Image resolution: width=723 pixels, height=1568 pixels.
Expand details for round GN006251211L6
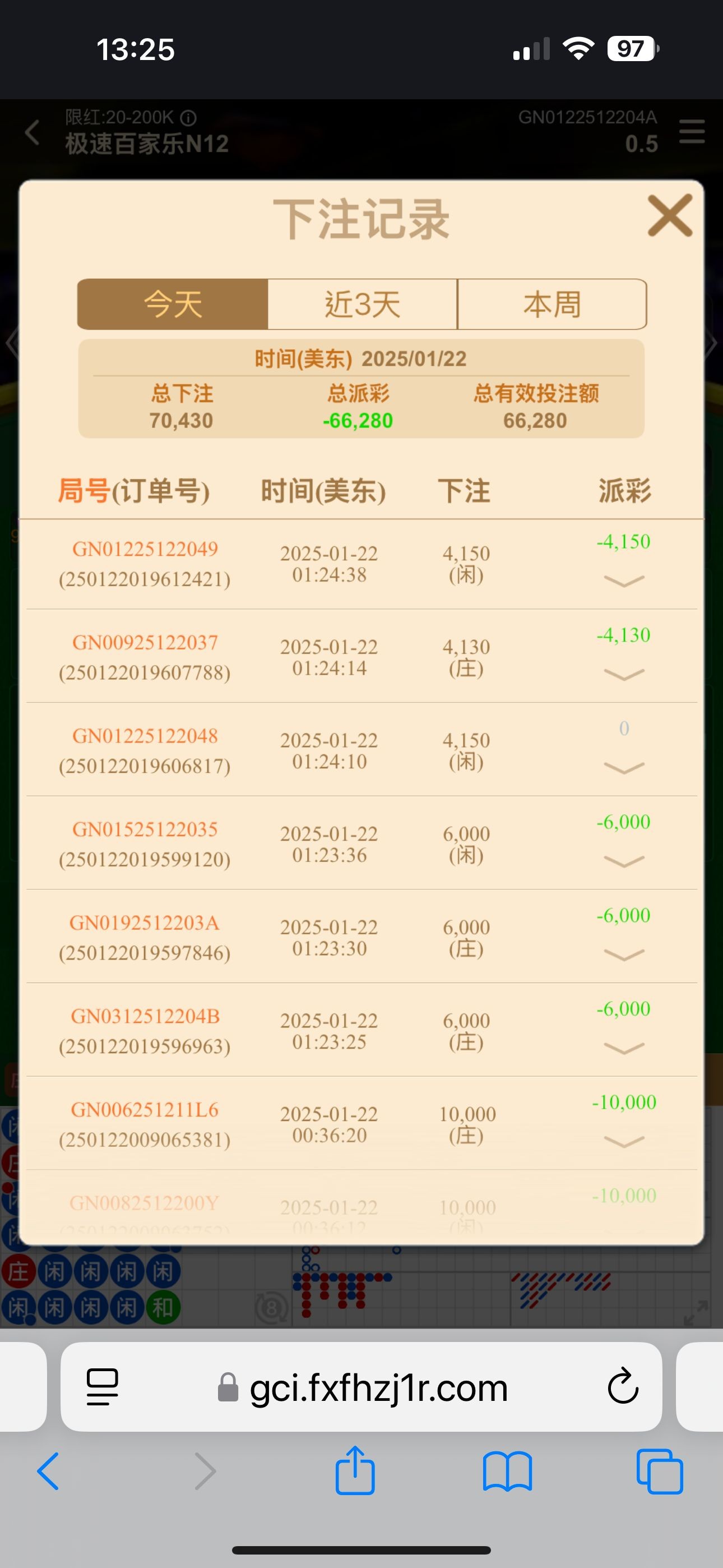tap(624, 1141)
